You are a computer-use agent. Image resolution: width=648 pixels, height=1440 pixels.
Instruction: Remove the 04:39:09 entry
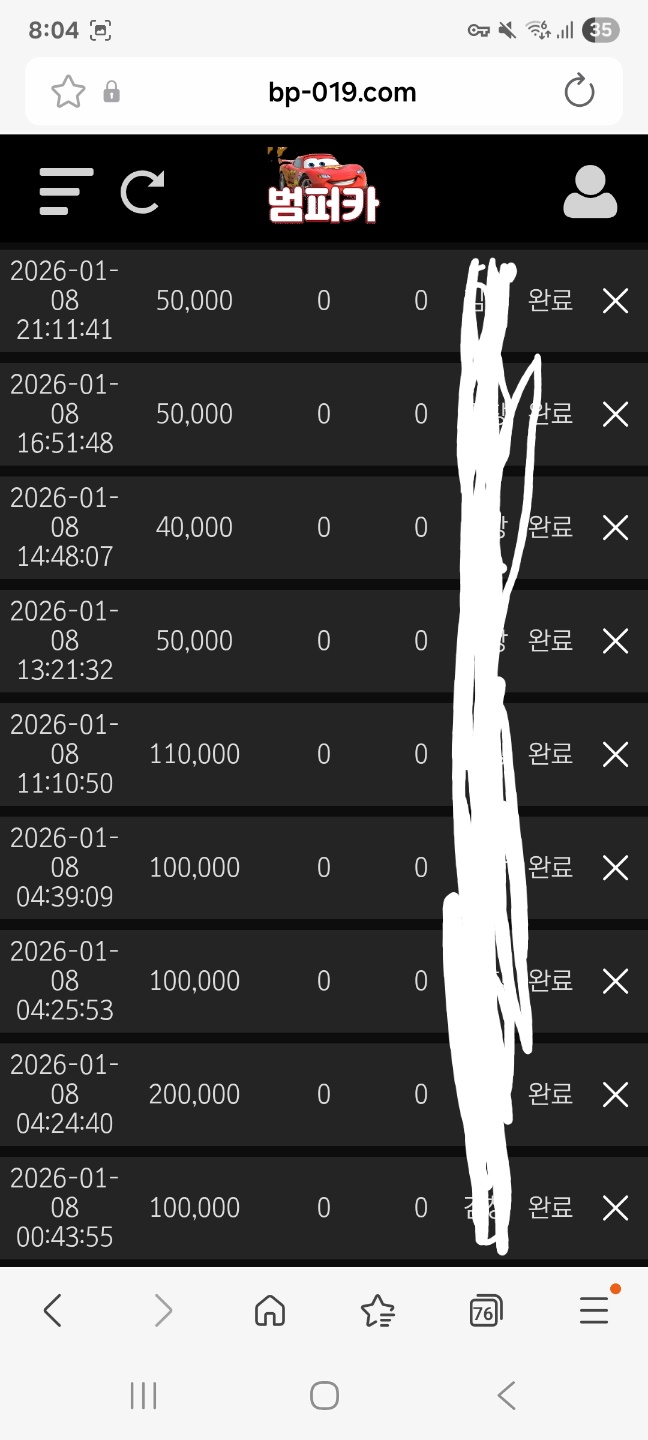[615, 867]
